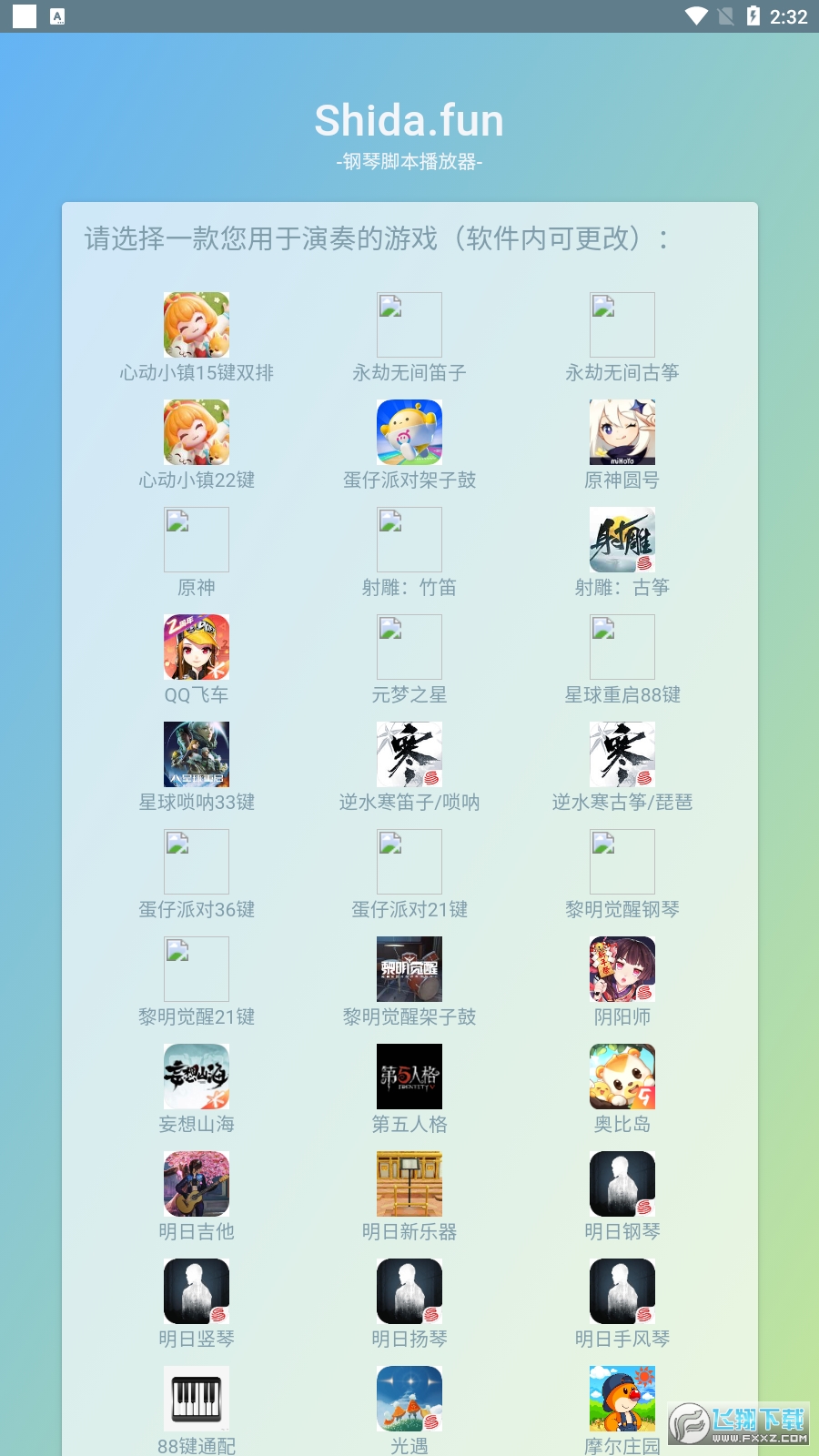
Task: Choose 第五人格 game
Action: (409, 1077)
